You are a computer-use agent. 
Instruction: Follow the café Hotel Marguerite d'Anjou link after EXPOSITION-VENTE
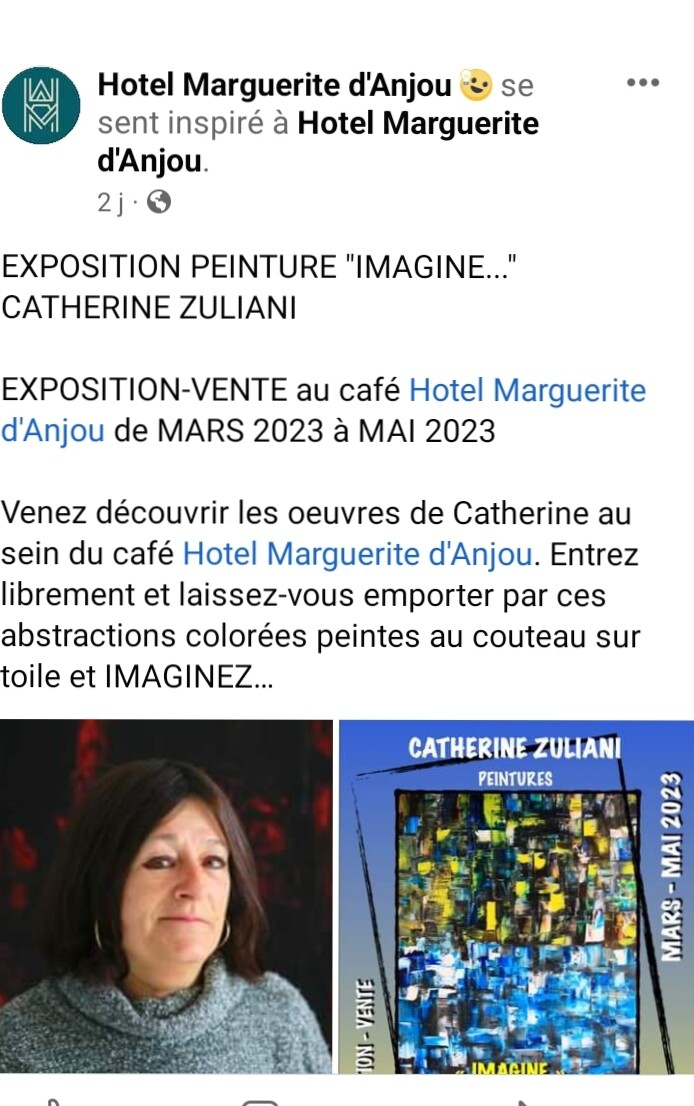(x=528, y=391)
